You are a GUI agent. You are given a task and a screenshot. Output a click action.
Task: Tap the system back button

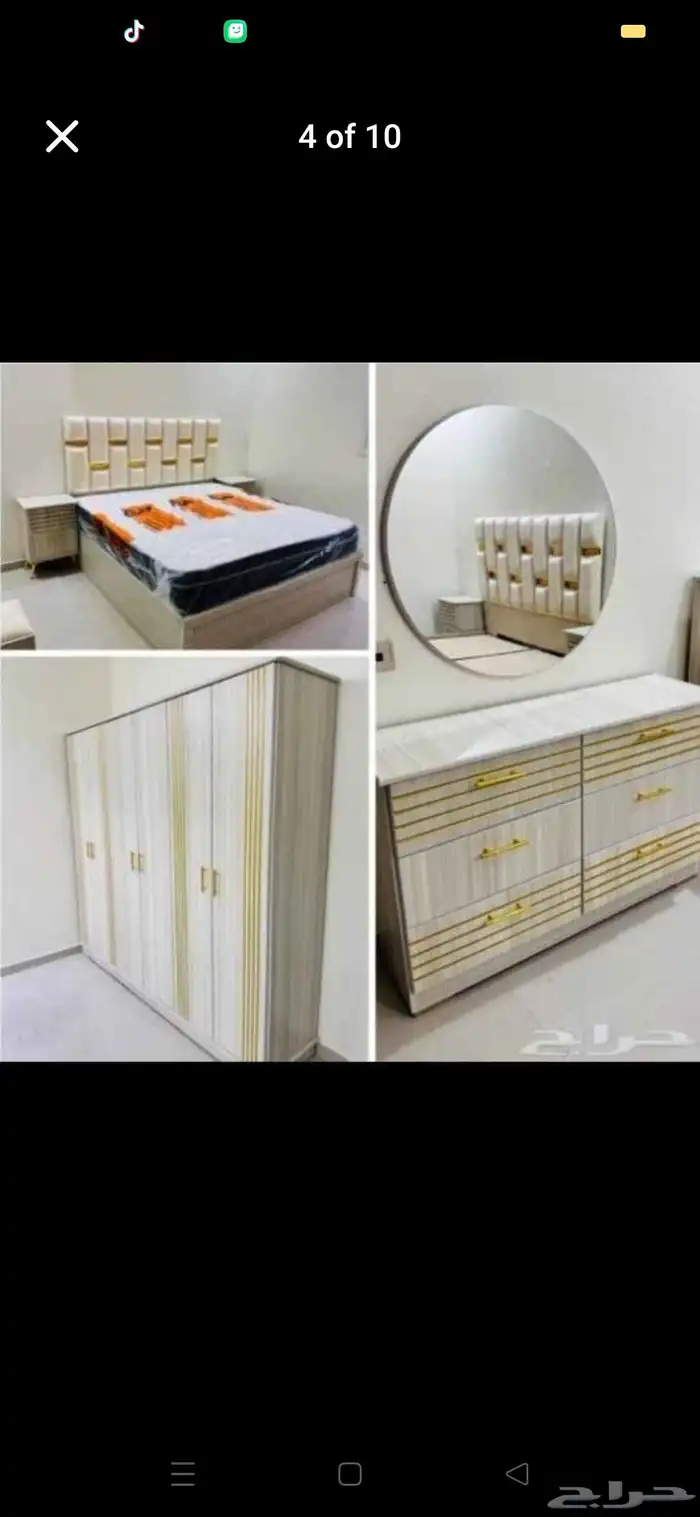517,1473
